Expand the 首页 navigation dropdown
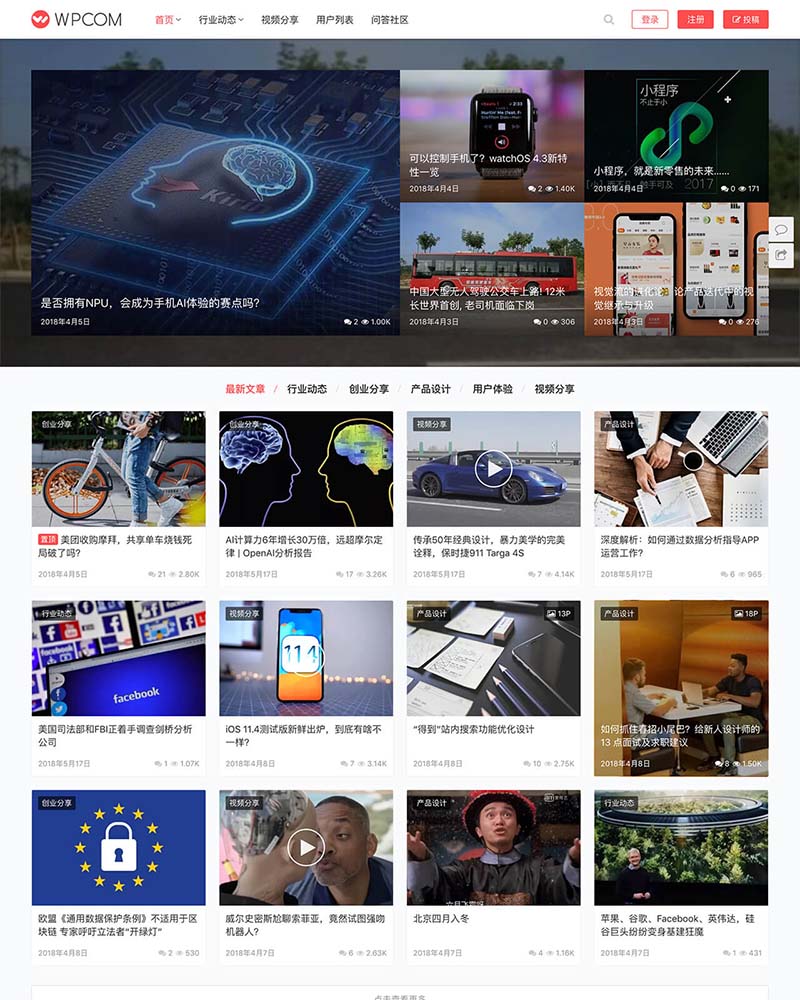The image size is (800, 1000). [x=168, y=19]
